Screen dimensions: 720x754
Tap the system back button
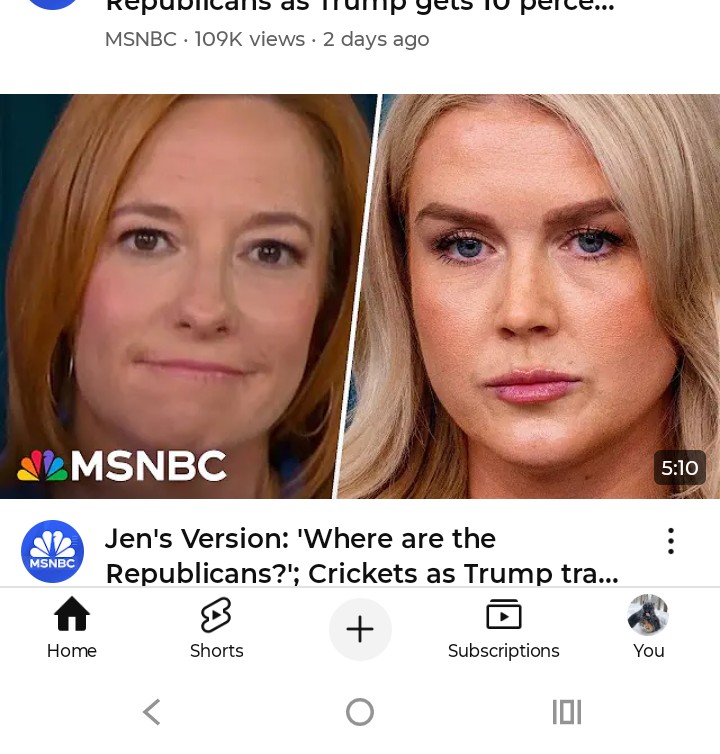[152, 712]
